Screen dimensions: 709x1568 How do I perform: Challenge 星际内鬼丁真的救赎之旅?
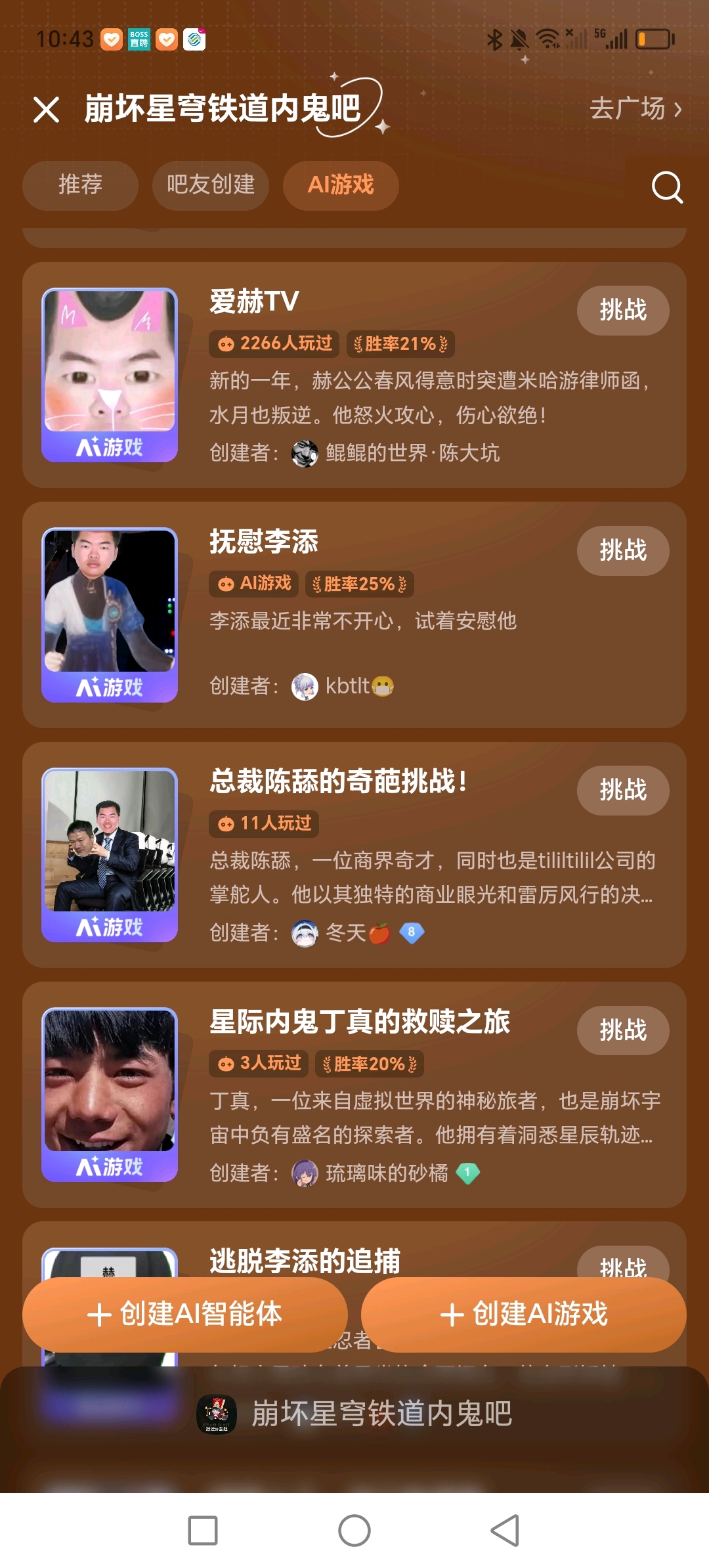[622, 1030]
